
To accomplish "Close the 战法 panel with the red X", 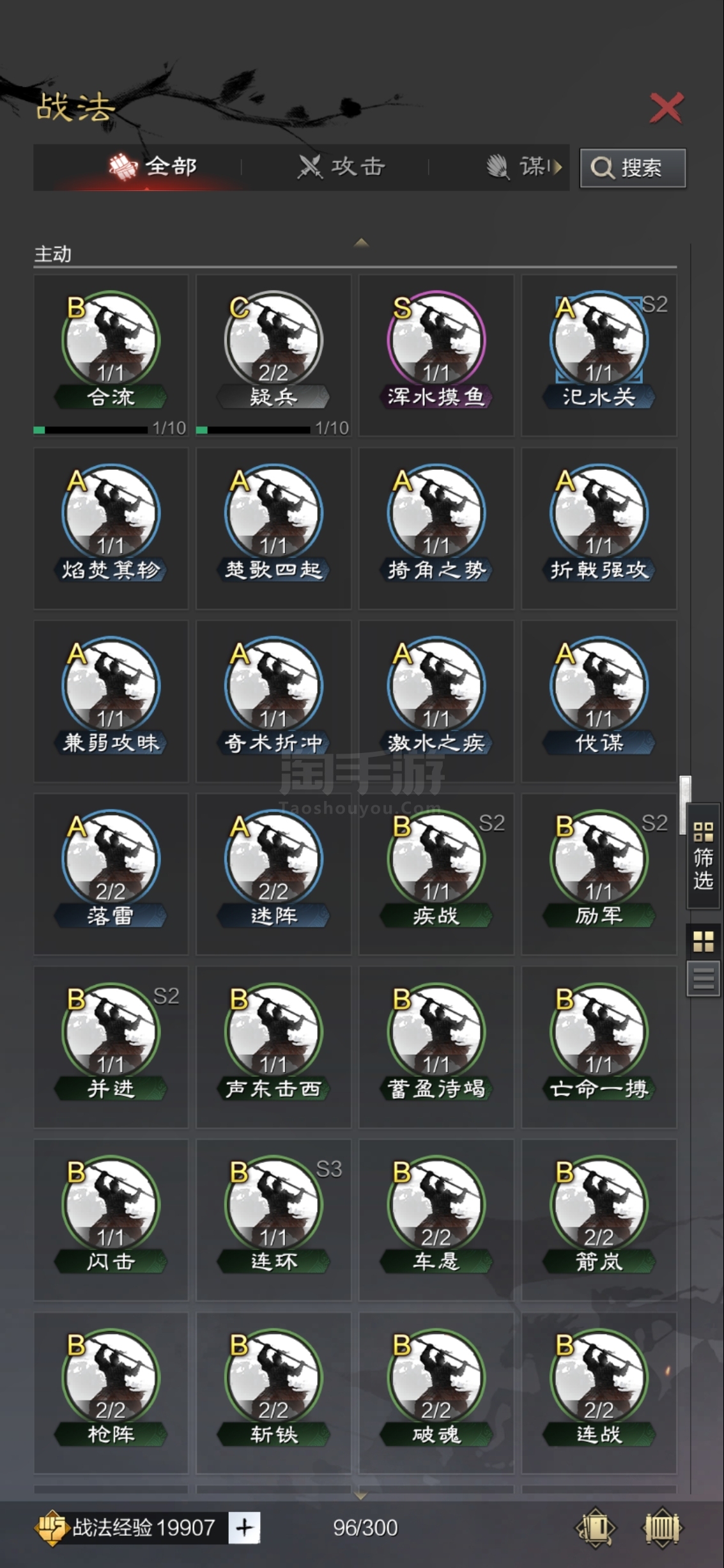I will point(666,107).
